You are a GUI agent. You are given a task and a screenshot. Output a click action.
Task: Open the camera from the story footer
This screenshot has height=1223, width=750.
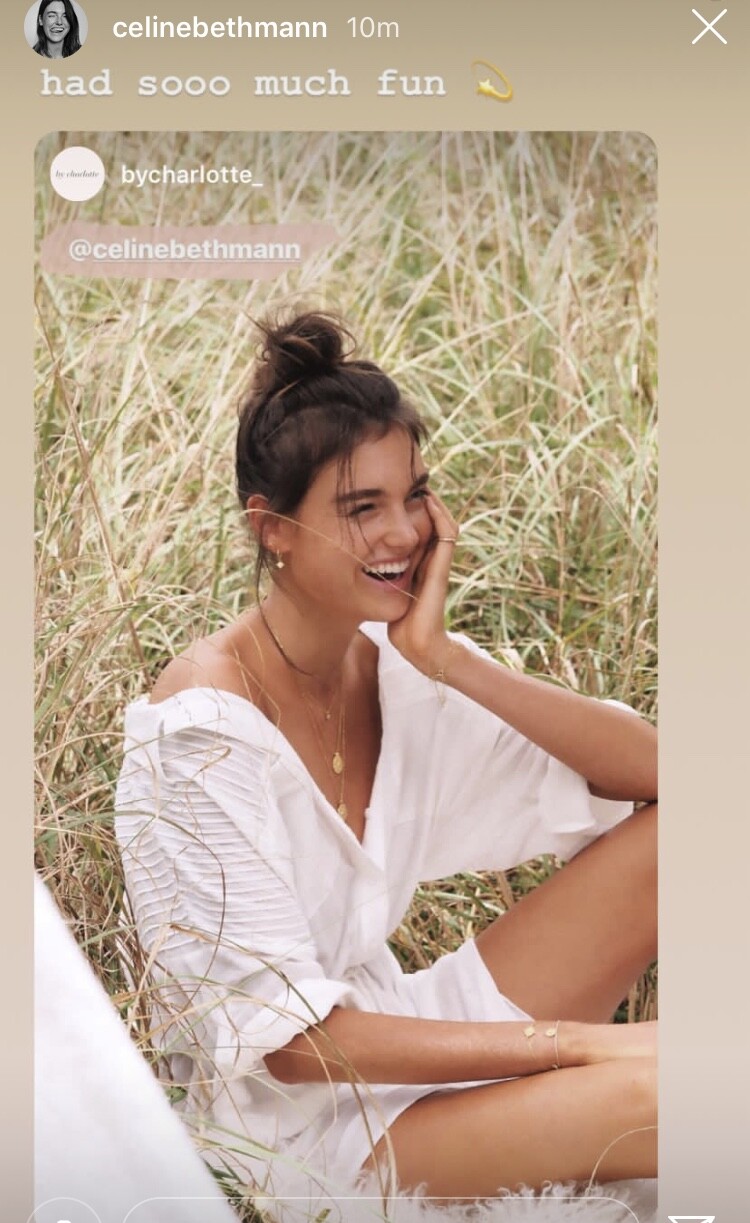click(64, 1214)
